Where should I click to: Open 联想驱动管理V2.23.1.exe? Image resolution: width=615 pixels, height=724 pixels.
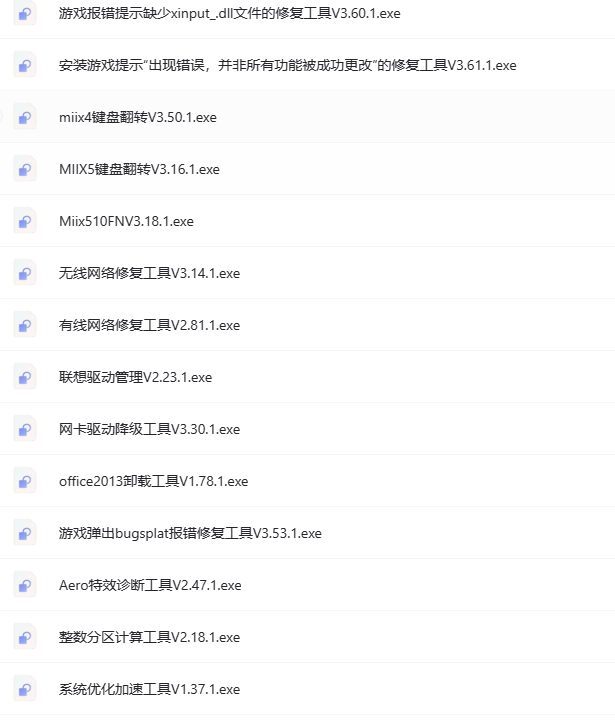point(135,377)
